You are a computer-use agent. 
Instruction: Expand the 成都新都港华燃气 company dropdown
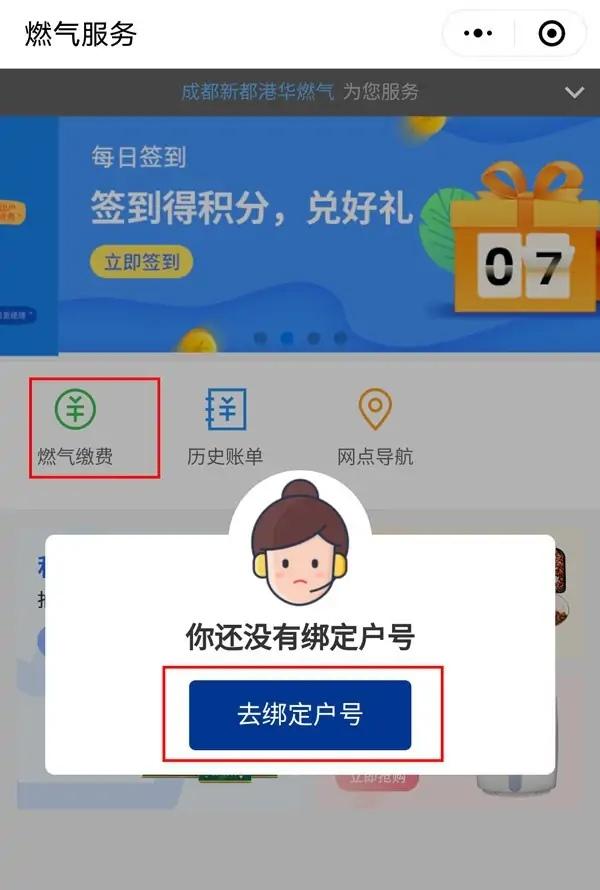[574, 92]
